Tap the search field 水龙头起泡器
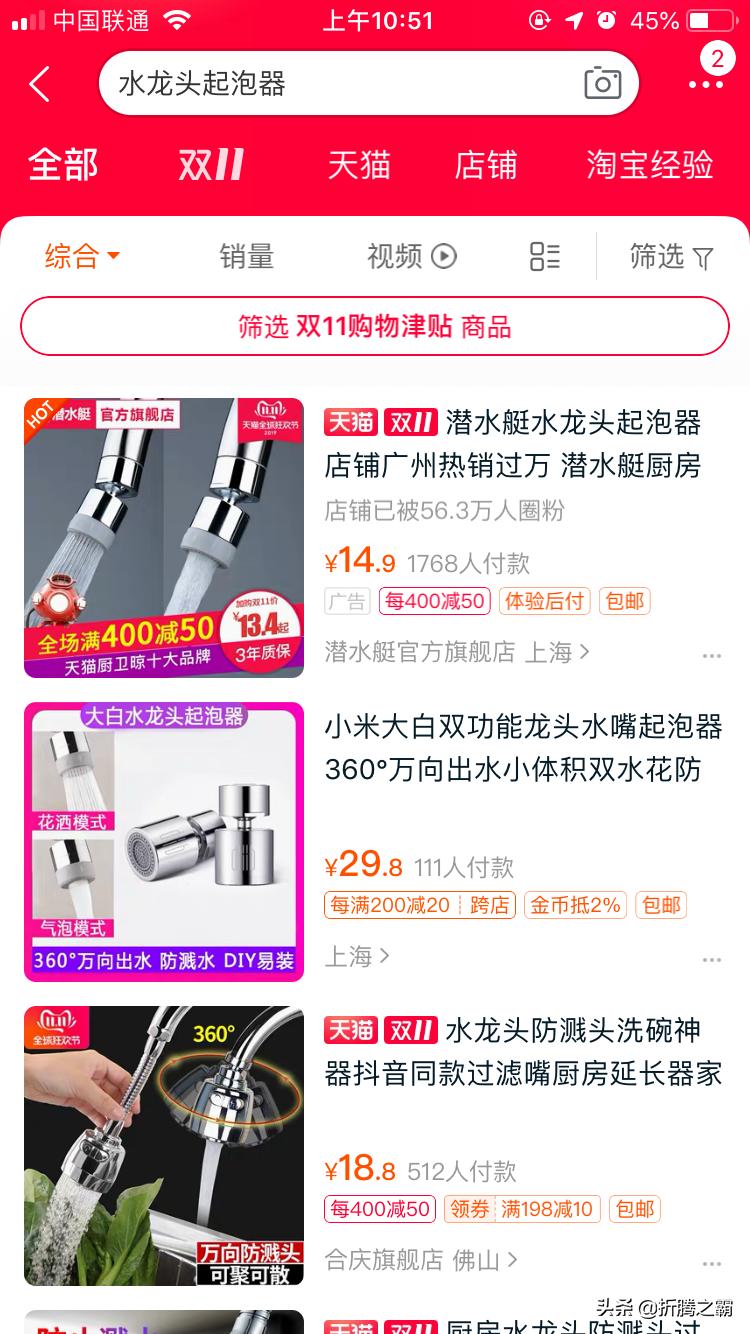 click(300, 85)
